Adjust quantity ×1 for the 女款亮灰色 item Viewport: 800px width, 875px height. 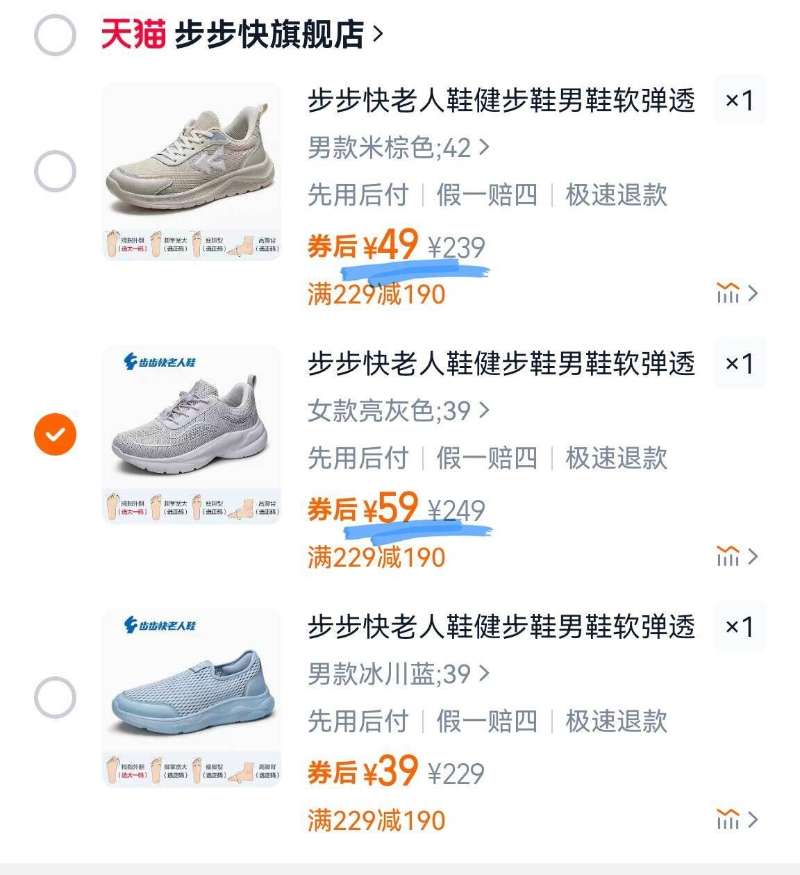click(x=739, y=364)
